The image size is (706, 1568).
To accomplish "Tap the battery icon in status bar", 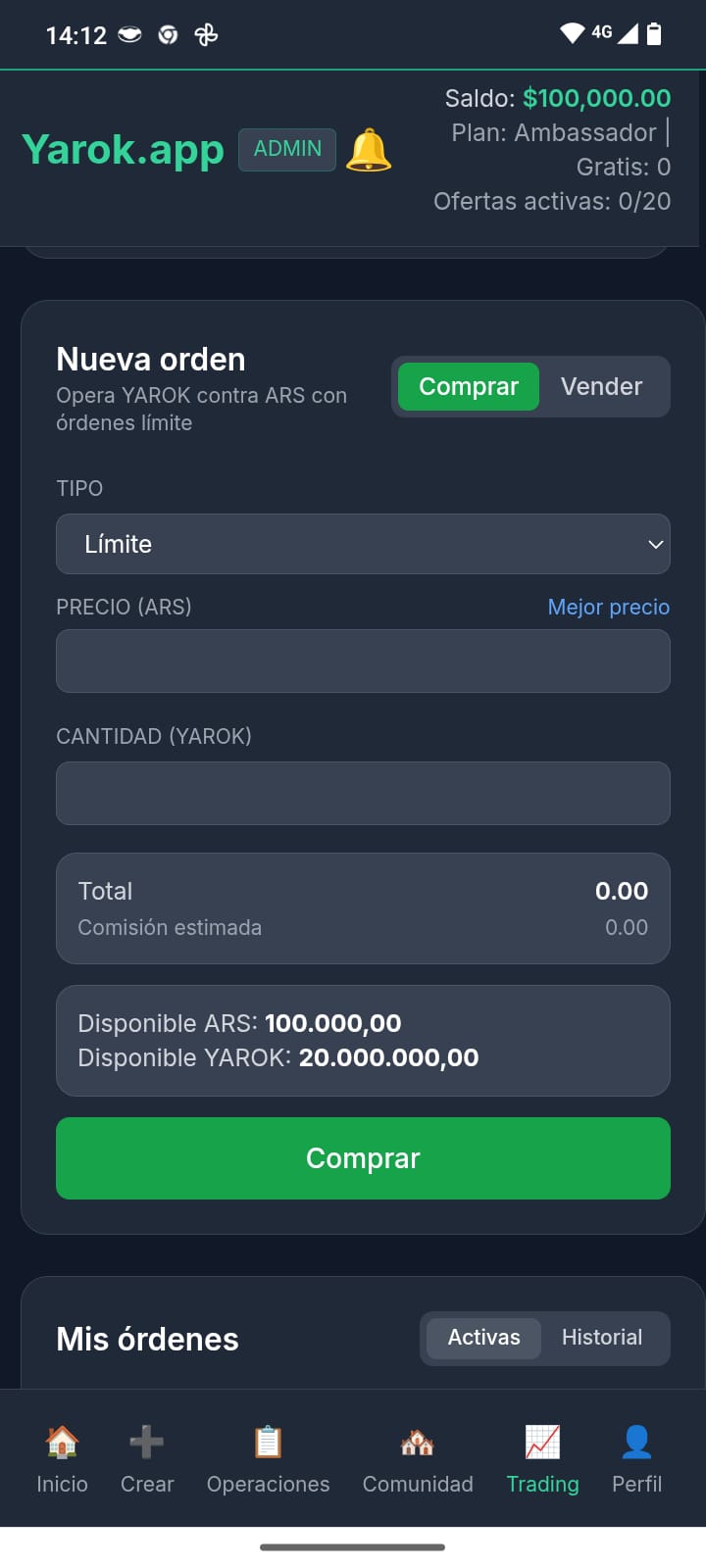I will click(x=651, y=33).
